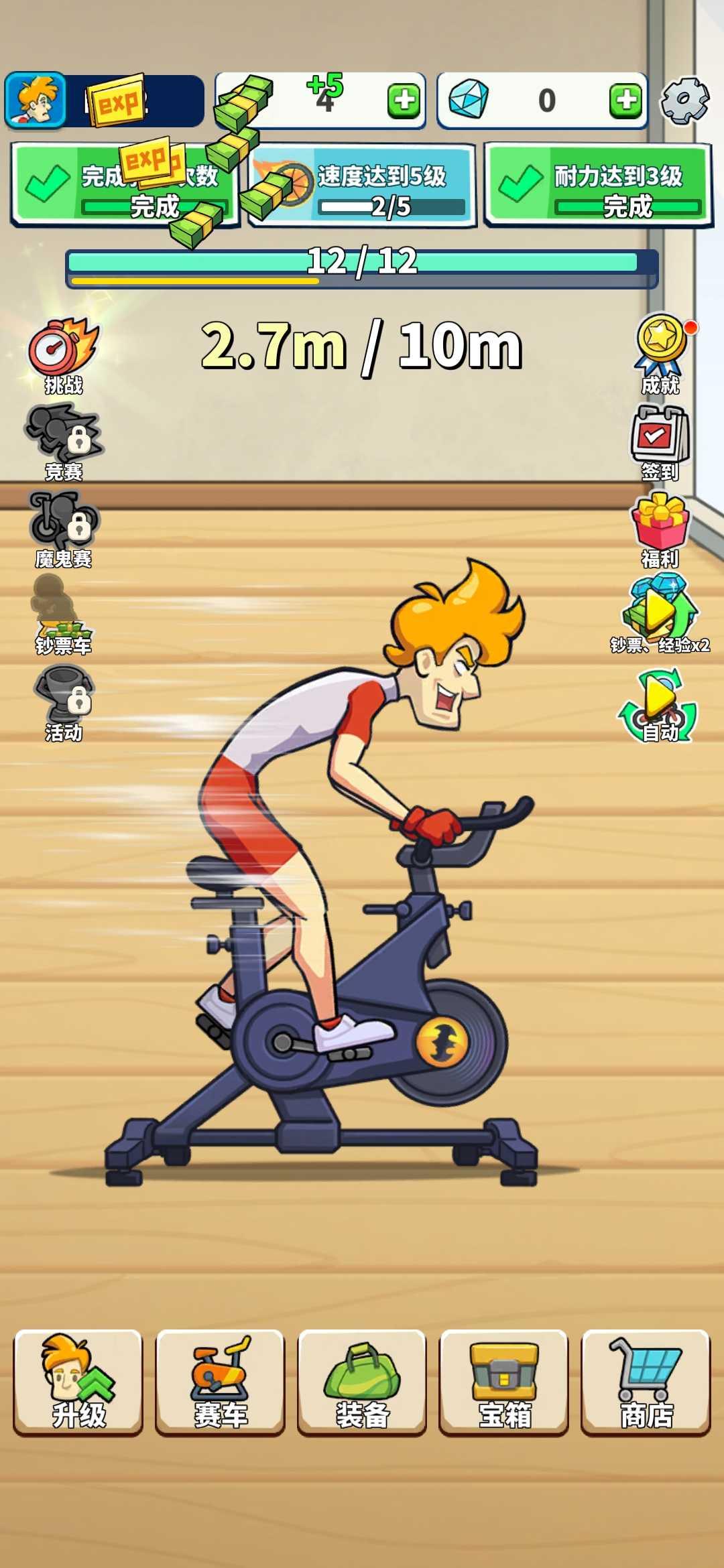Open the 装备 equipment menu
This screenshot has width=724, height=1568.
point(362,1384)
